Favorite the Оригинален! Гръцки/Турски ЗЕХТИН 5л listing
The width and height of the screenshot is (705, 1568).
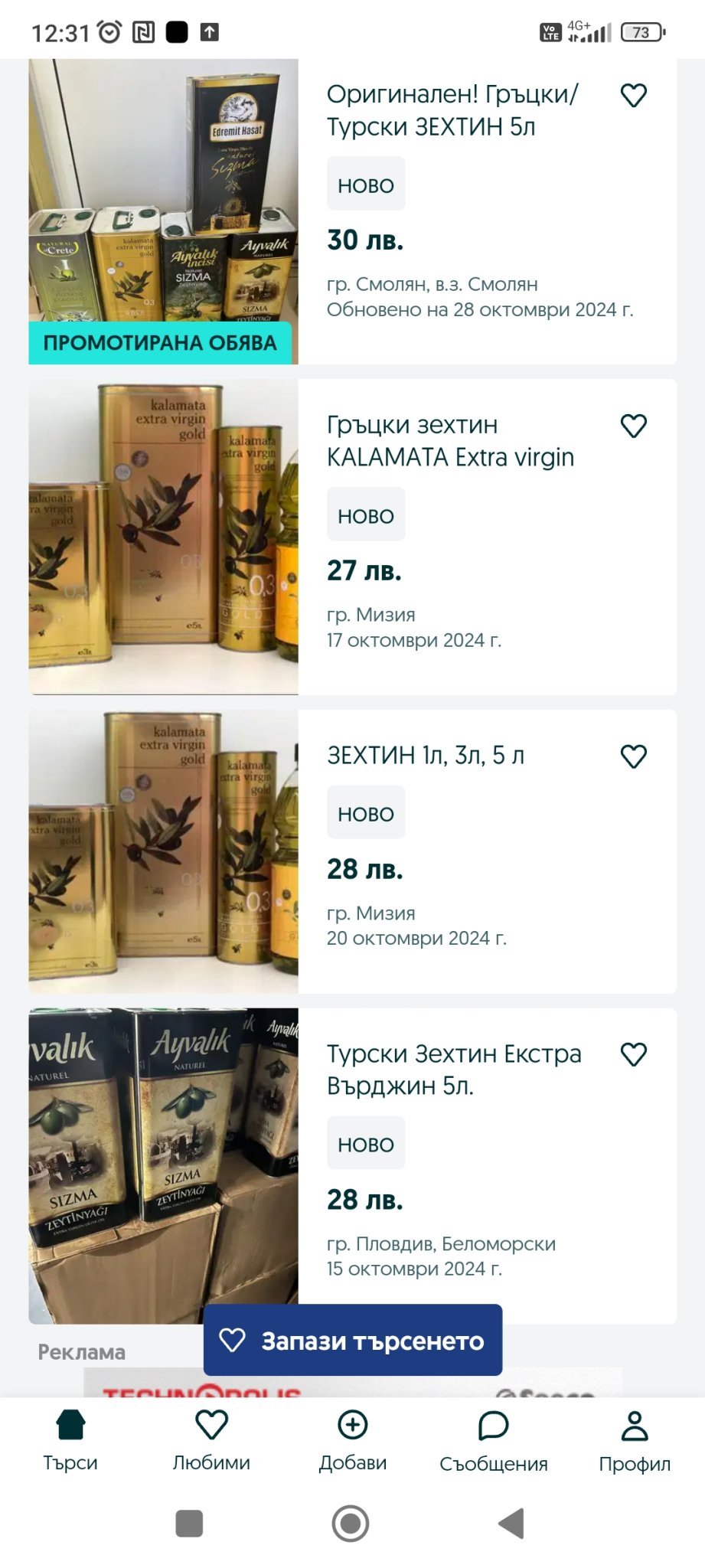633,96
